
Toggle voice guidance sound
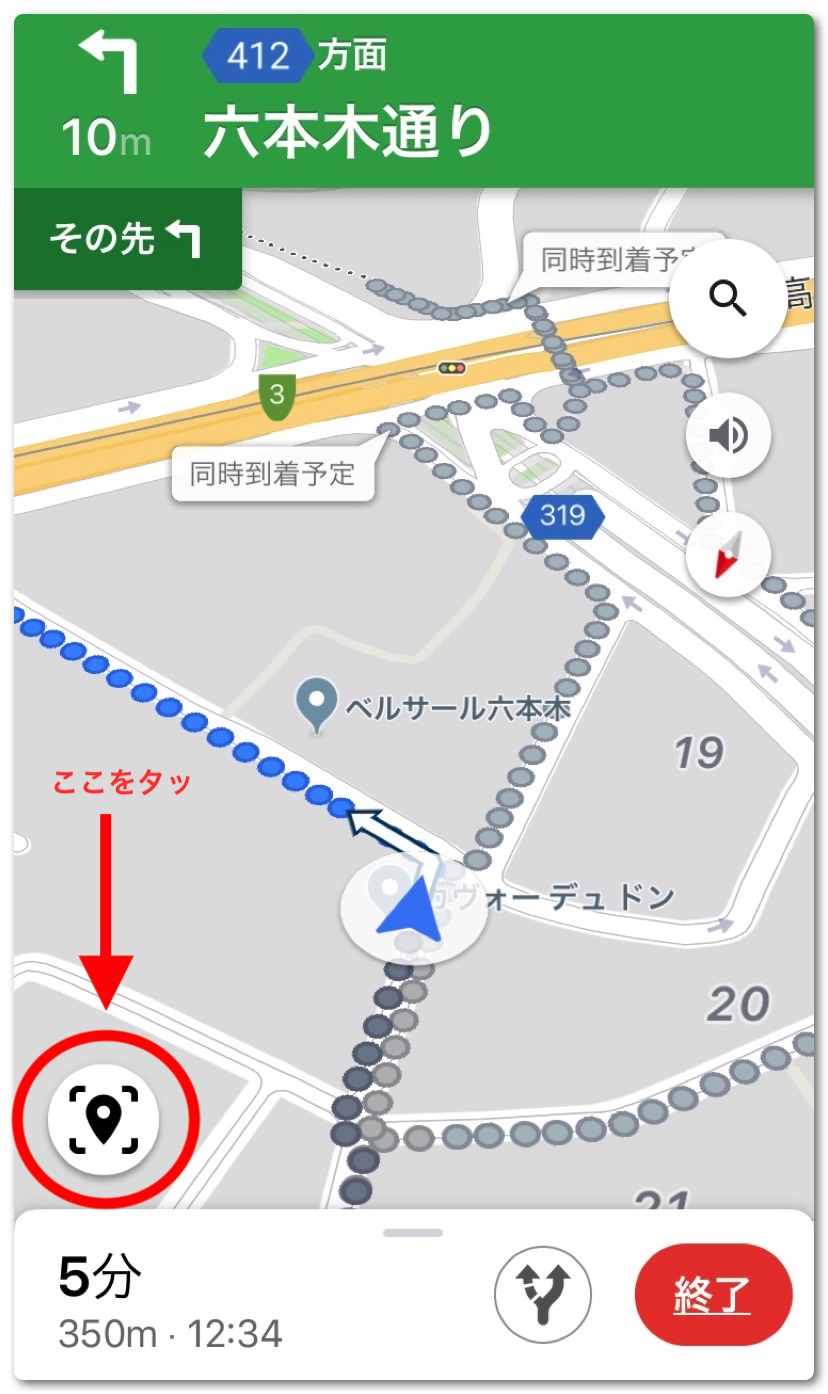tap(727, 436)
